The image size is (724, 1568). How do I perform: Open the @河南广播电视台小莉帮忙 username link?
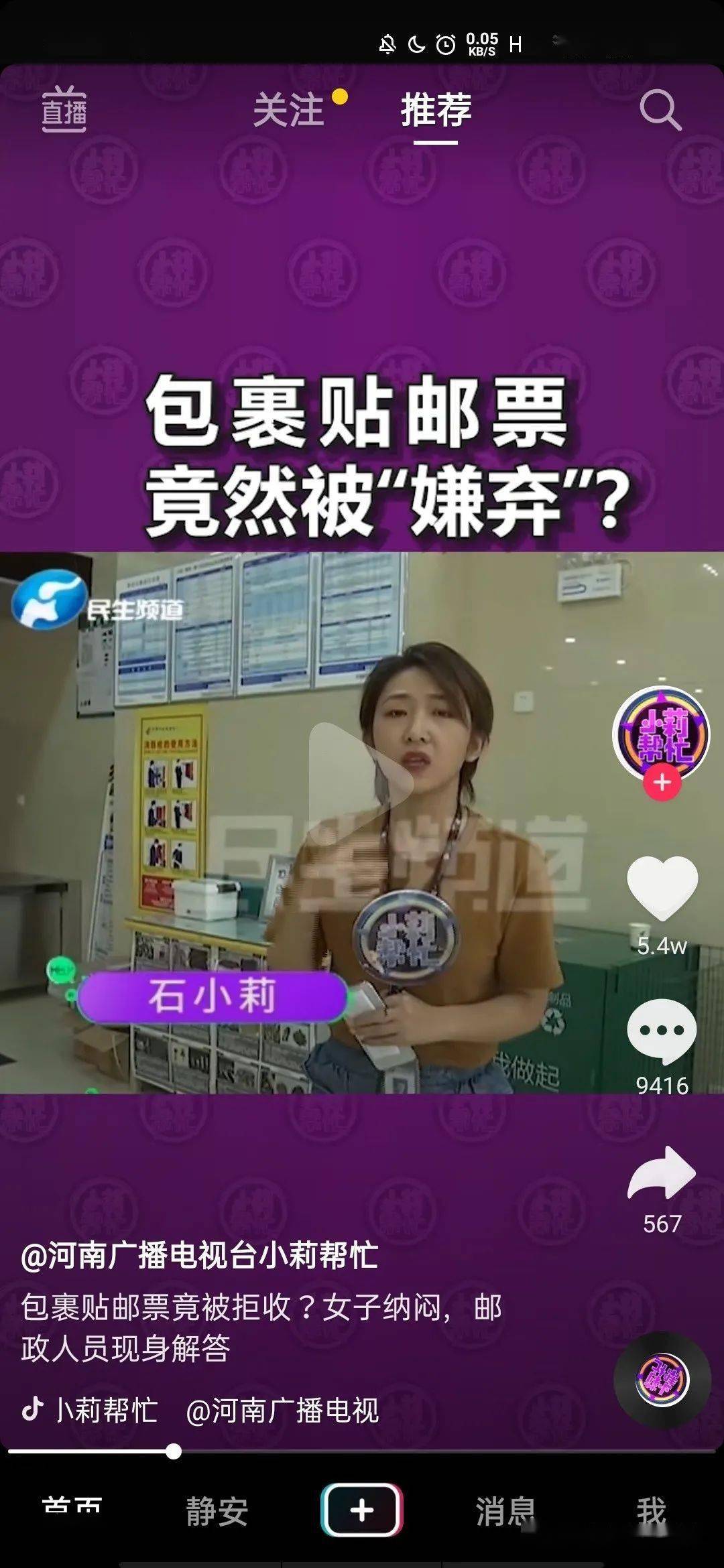[200, 1256]
